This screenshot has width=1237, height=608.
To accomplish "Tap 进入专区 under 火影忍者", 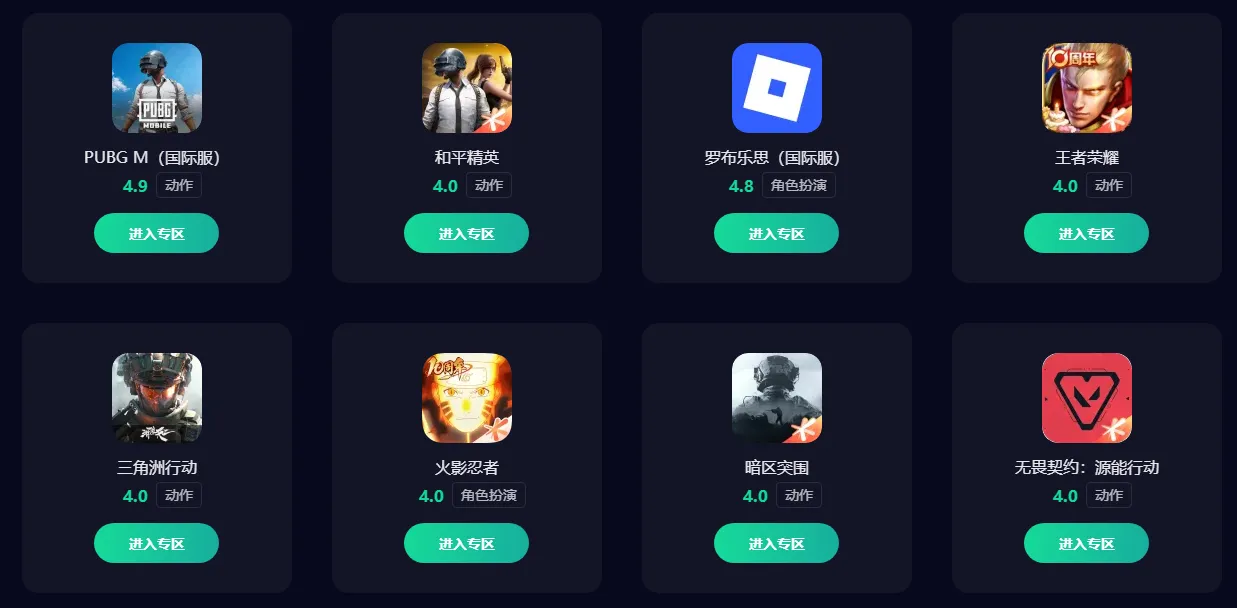I will [466, 543].
